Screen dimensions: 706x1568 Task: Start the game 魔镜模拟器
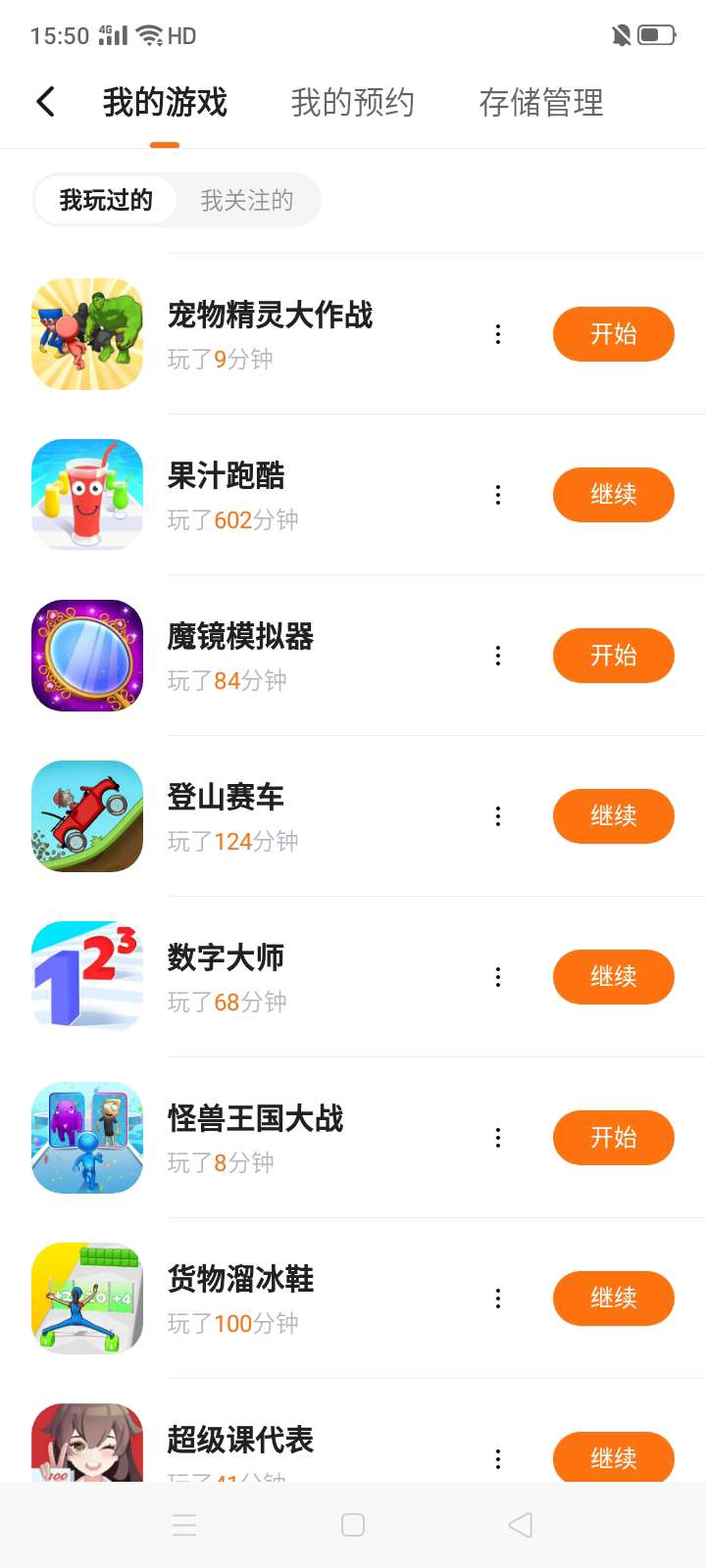coord(613,656)
